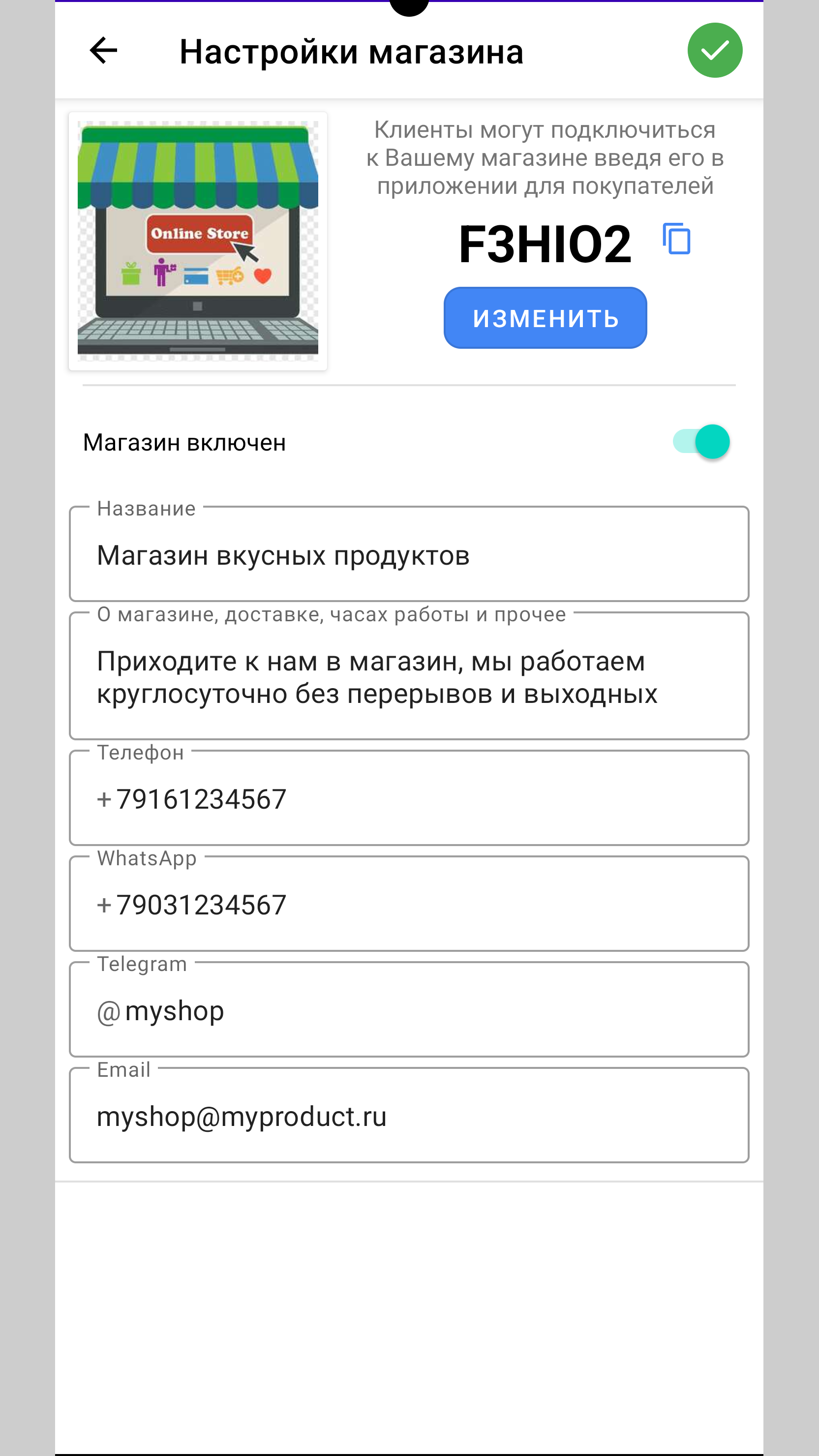The height and width of the screenshot is (1456, 819).
Task: Edit the Email address field
Action: coord(409,1115)
